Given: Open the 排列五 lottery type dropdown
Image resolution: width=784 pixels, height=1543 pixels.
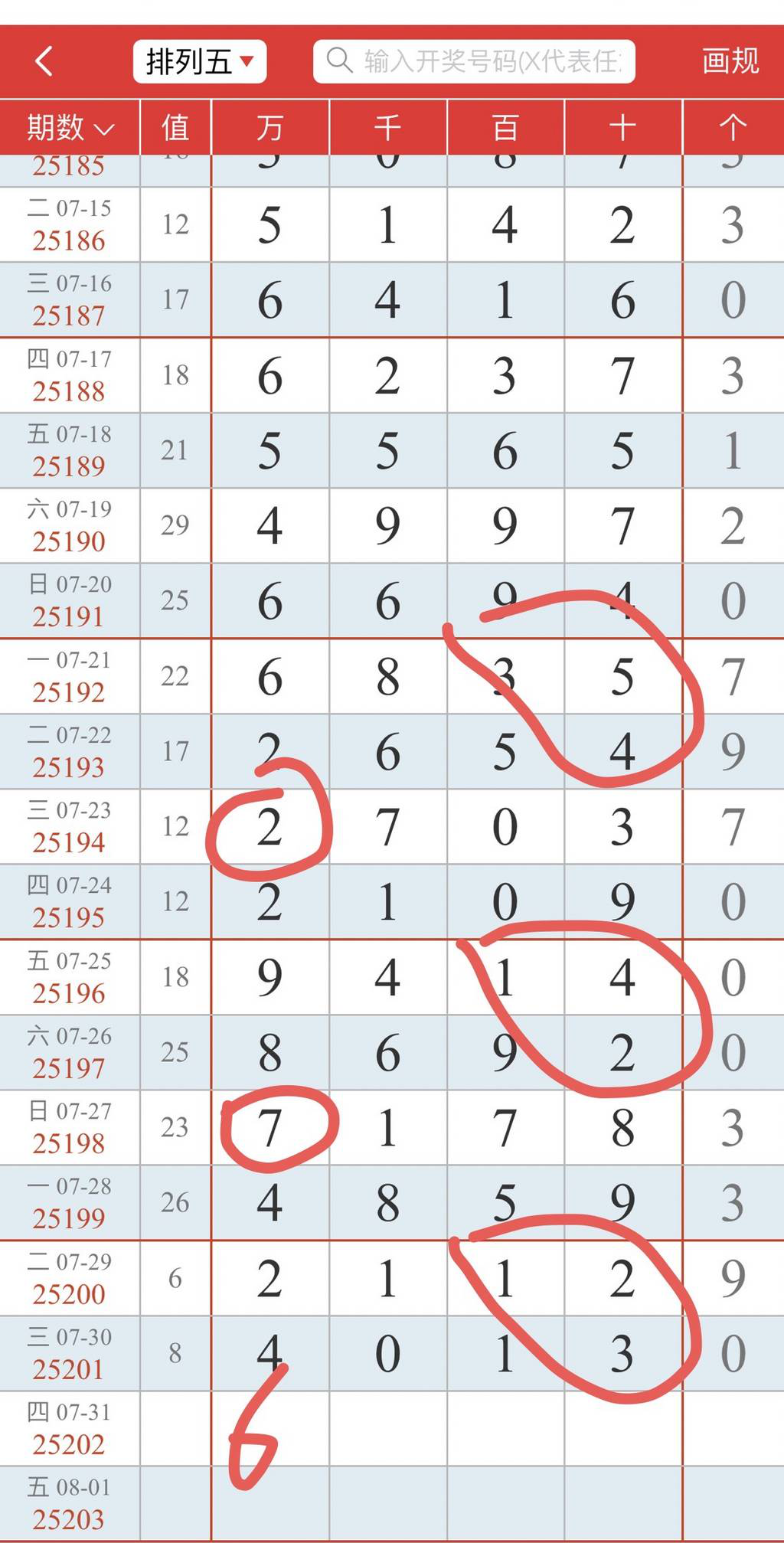Looking at the screenshot, I should [x=200, y=61].
